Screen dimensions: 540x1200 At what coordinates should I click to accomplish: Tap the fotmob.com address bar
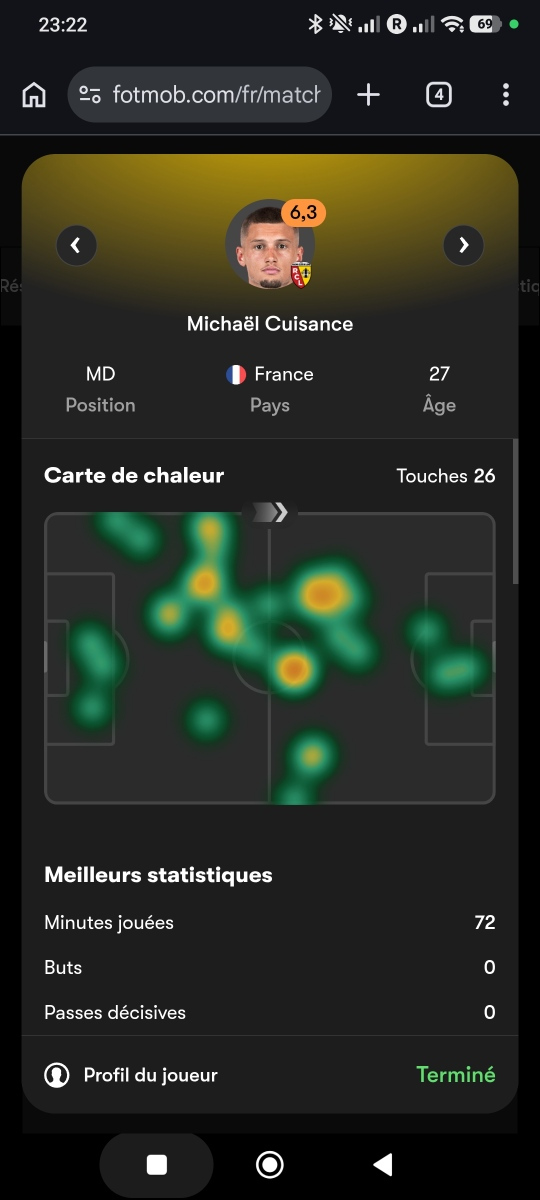(x=200, y=95)
